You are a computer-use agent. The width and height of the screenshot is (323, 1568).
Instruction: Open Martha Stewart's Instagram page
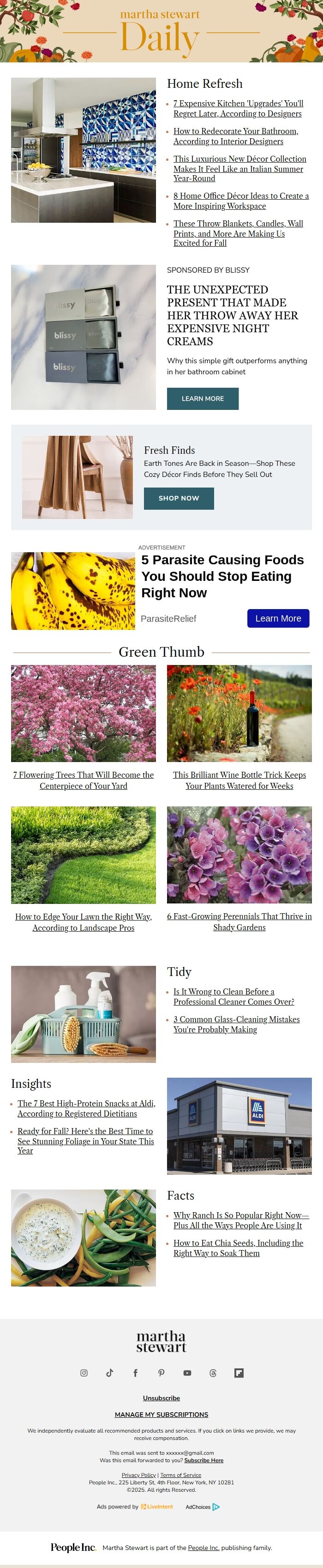click(x=84, y=1373)
